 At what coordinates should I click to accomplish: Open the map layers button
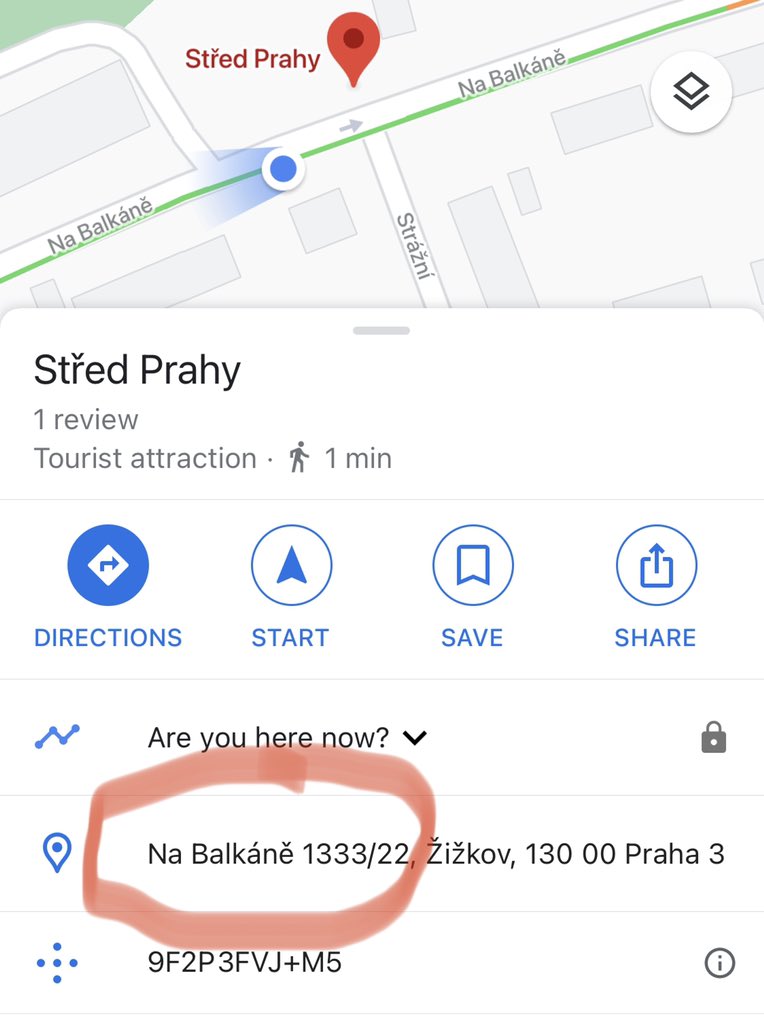[691, 93]
